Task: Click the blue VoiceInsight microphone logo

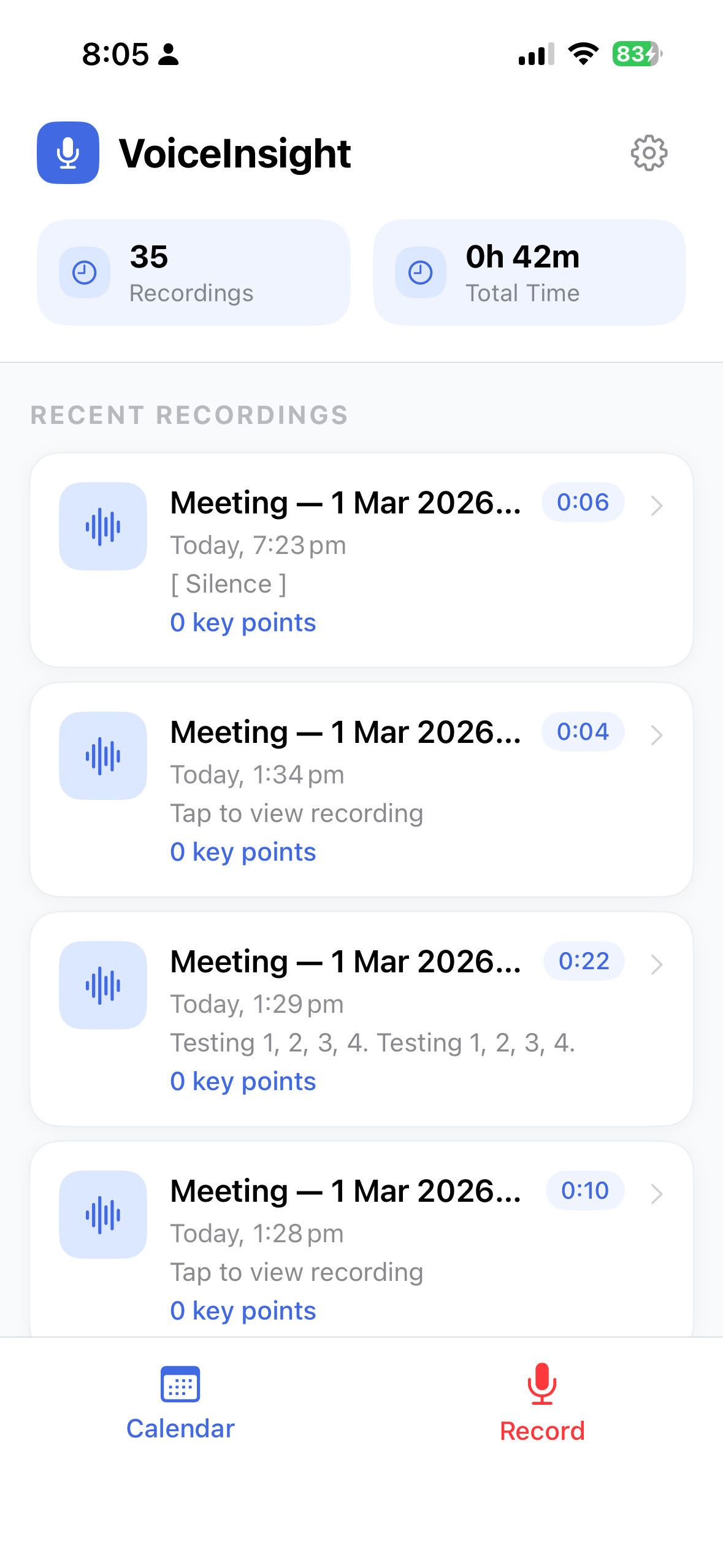Action: coord(68,153)
